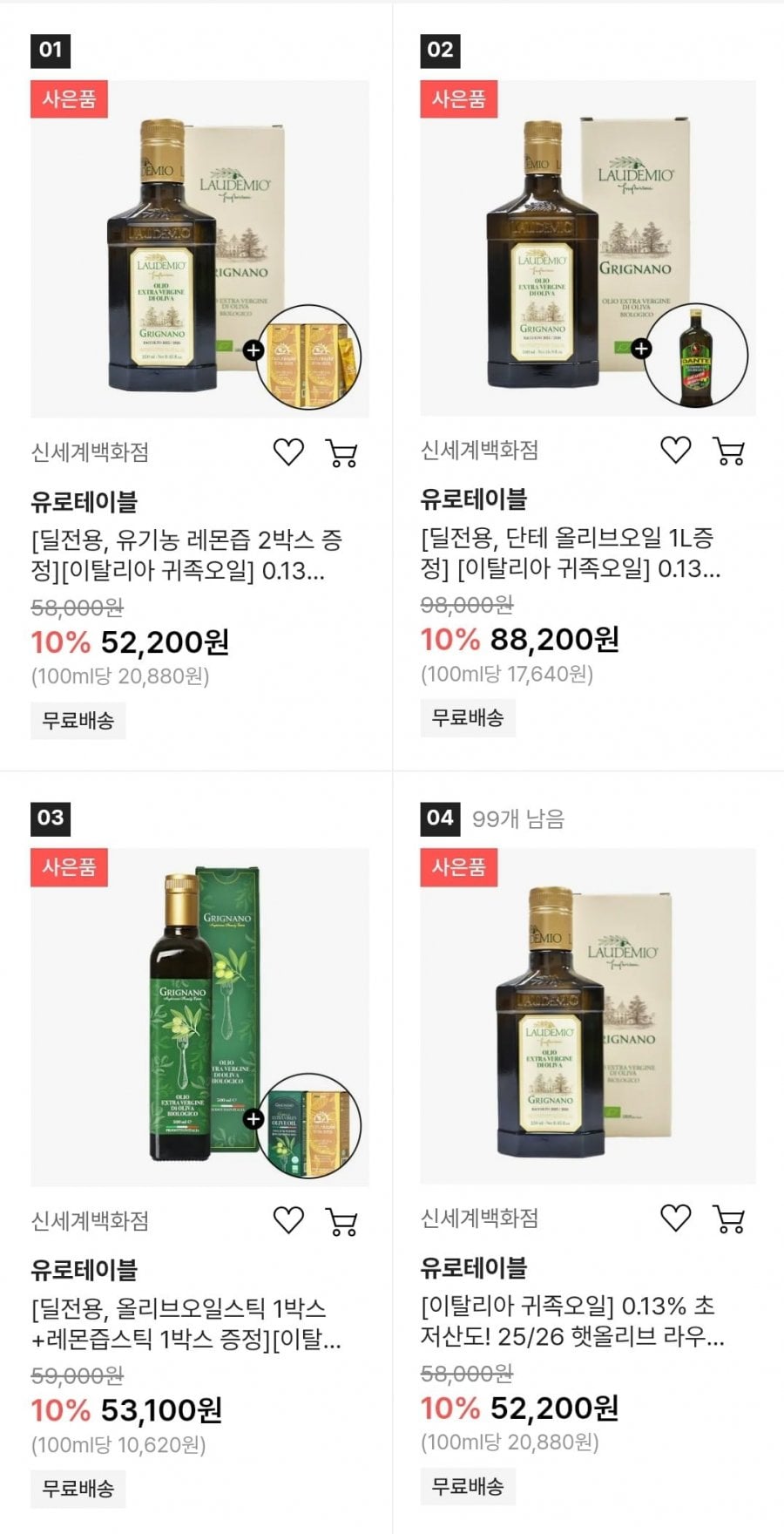Open the 올리브오일스틱 1박스 product title
The height and width of the screenshot is (1534, 784).
tap(186, 1323)
